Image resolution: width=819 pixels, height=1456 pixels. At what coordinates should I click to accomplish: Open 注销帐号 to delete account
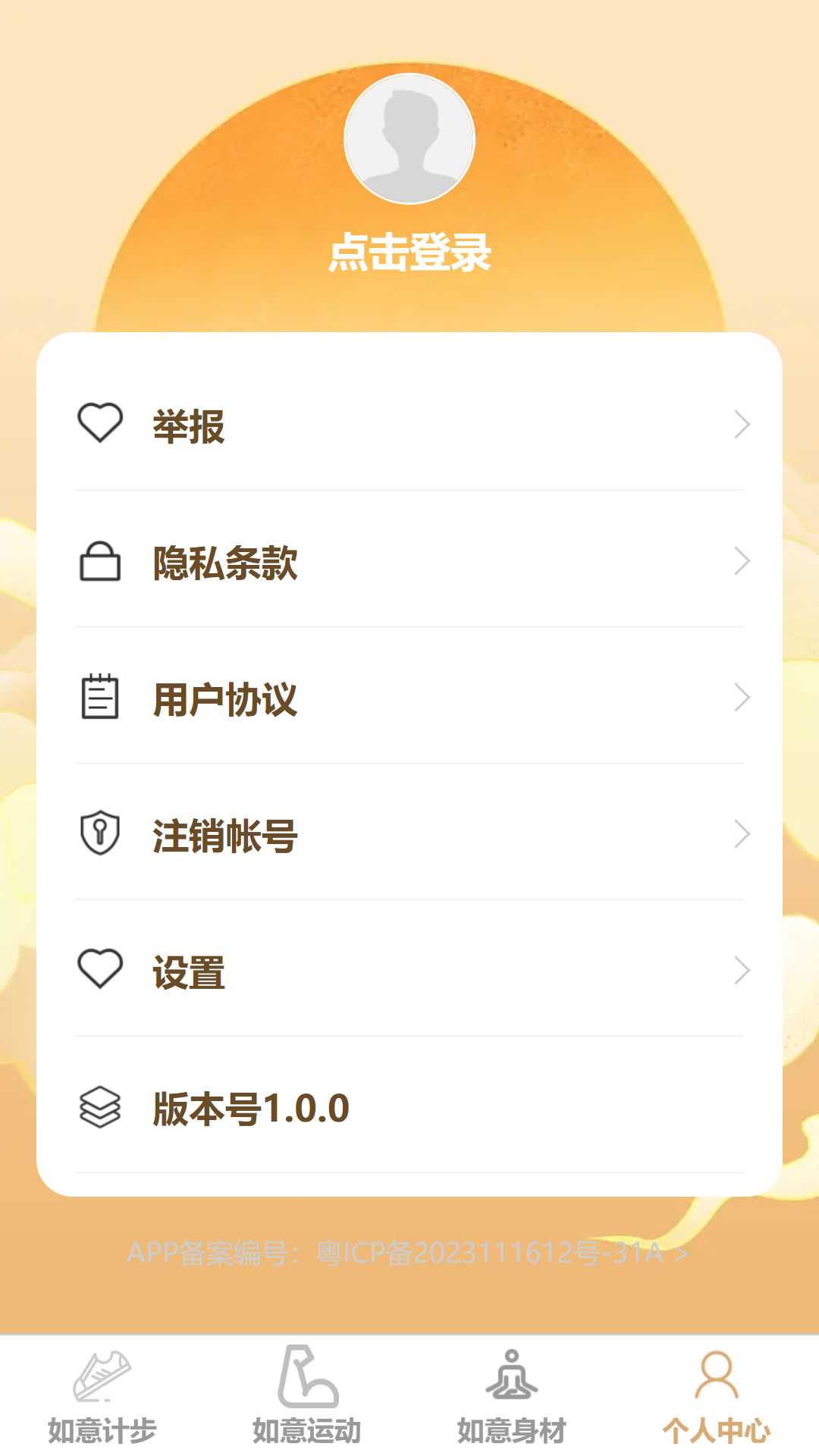pyautogui.click(x=409, y=835)
